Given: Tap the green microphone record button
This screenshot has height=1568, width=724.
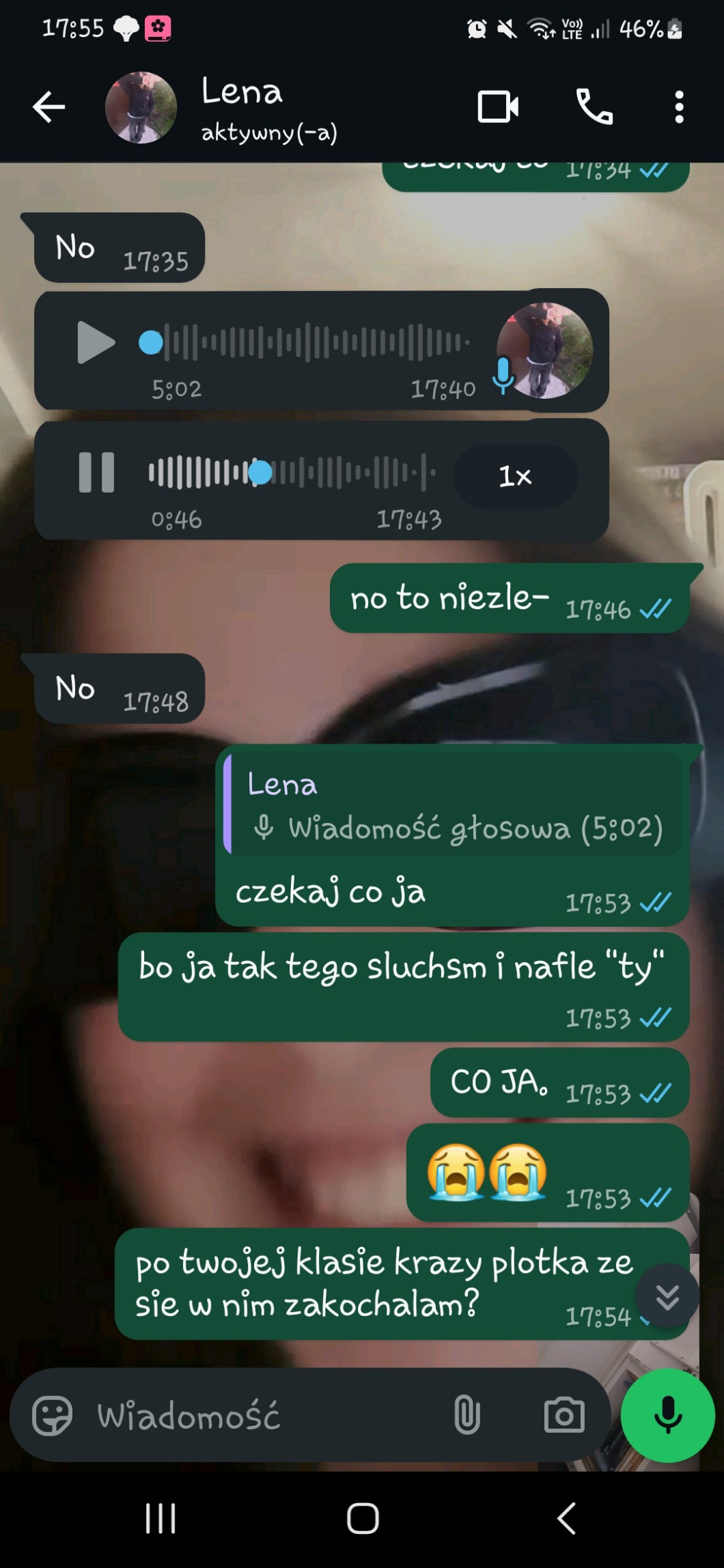Looking at the screenshot, I should coord(667,1416).
